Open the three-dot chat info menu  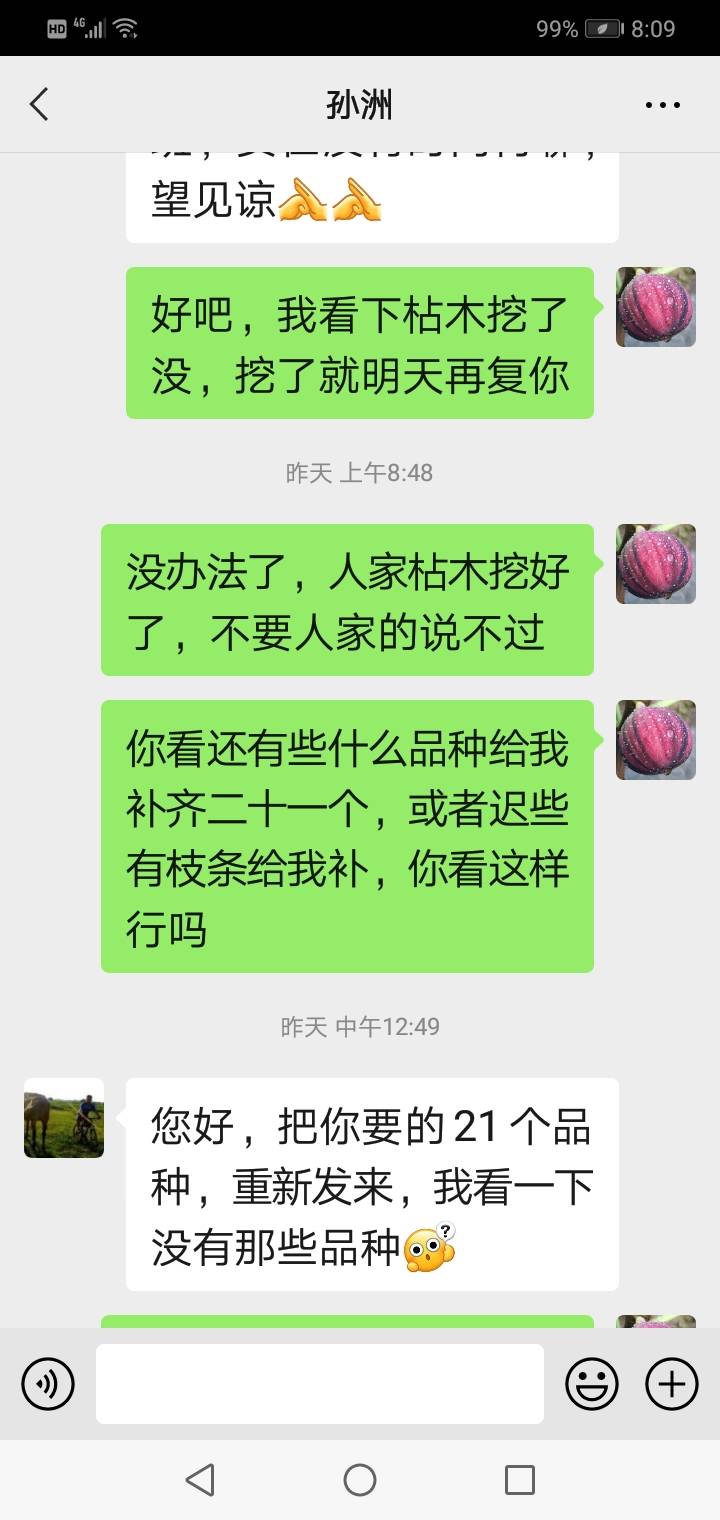[x=663, y=105]
